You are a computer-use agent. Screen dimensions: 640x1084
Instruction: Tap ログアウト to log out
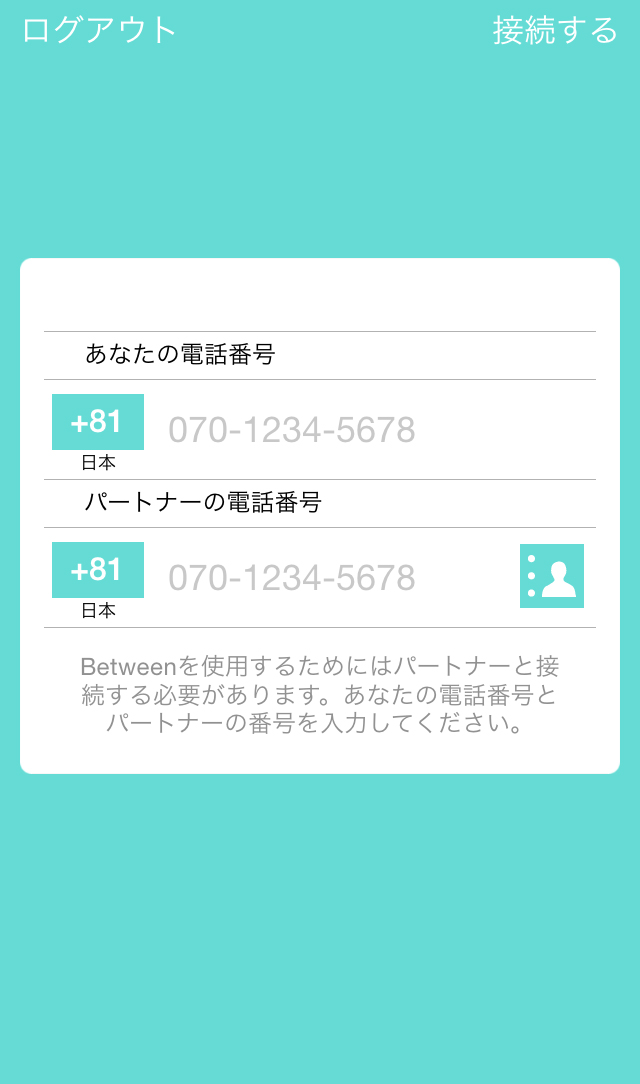[99, 31]
